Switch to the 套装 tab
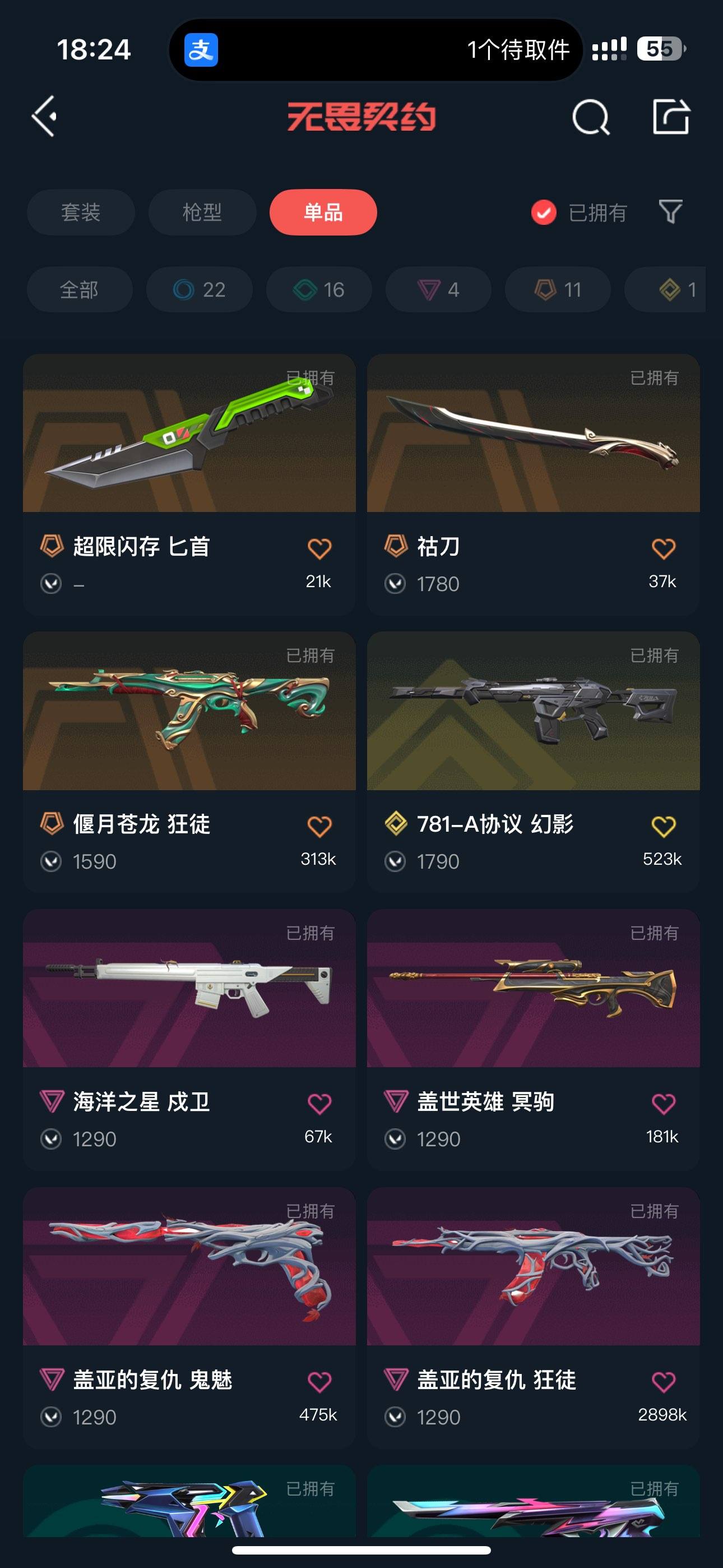 pos(81,212)
